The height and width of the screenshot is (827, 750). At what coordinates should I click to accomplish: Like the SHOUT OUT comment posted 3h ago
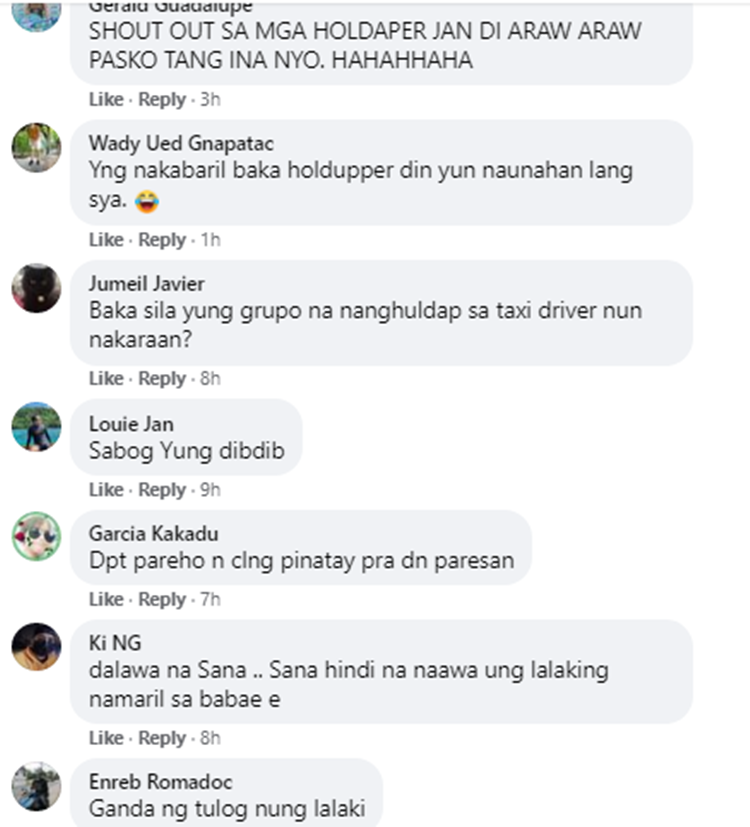tap(105, 100)
